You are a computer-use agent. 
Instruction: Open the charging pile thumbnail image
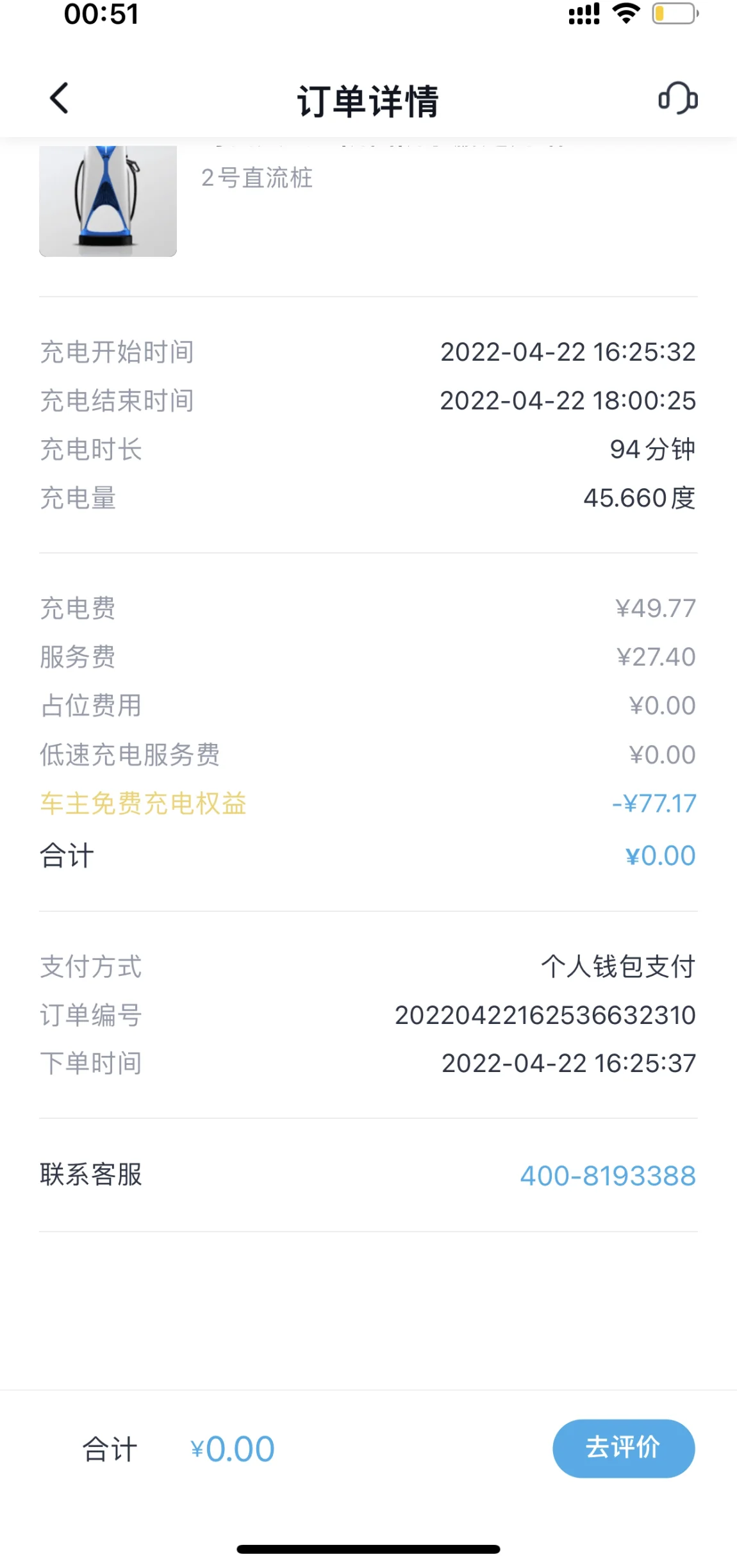(108, 201)
